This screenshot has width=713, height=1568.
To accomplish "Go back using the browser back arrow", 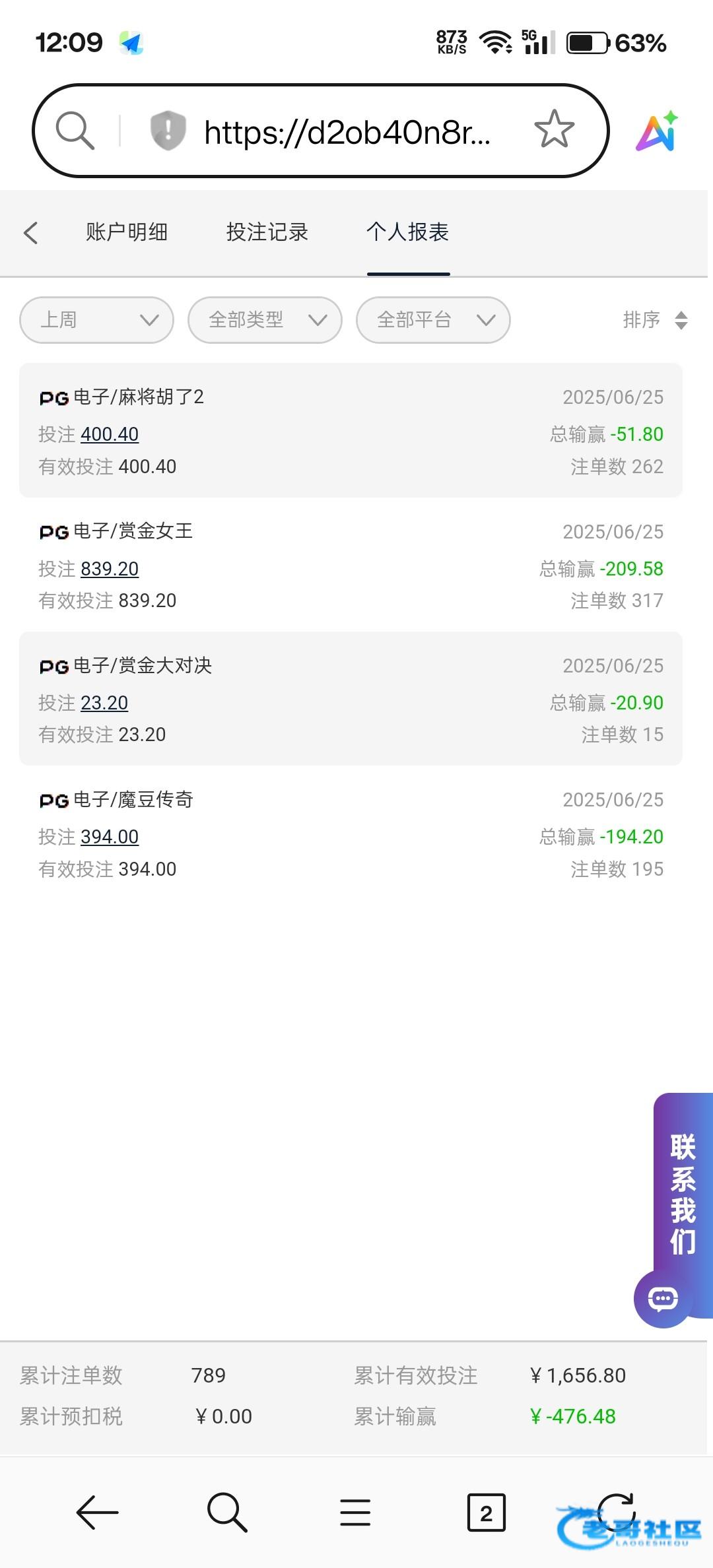I will point(97,1512).
